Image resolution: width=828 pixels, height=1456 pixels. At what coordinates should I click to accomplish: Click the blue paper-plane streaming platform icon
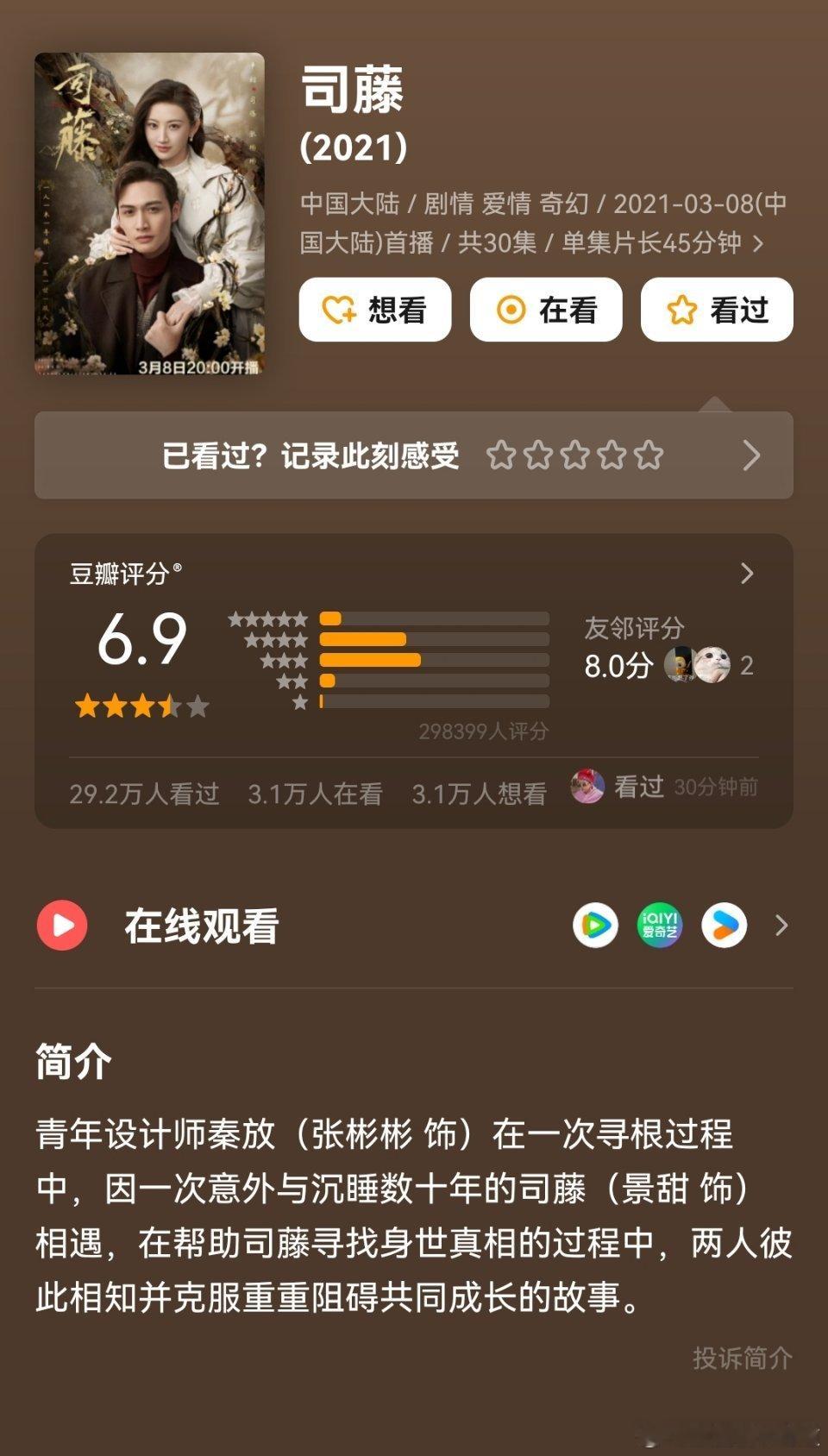point(724,925)
